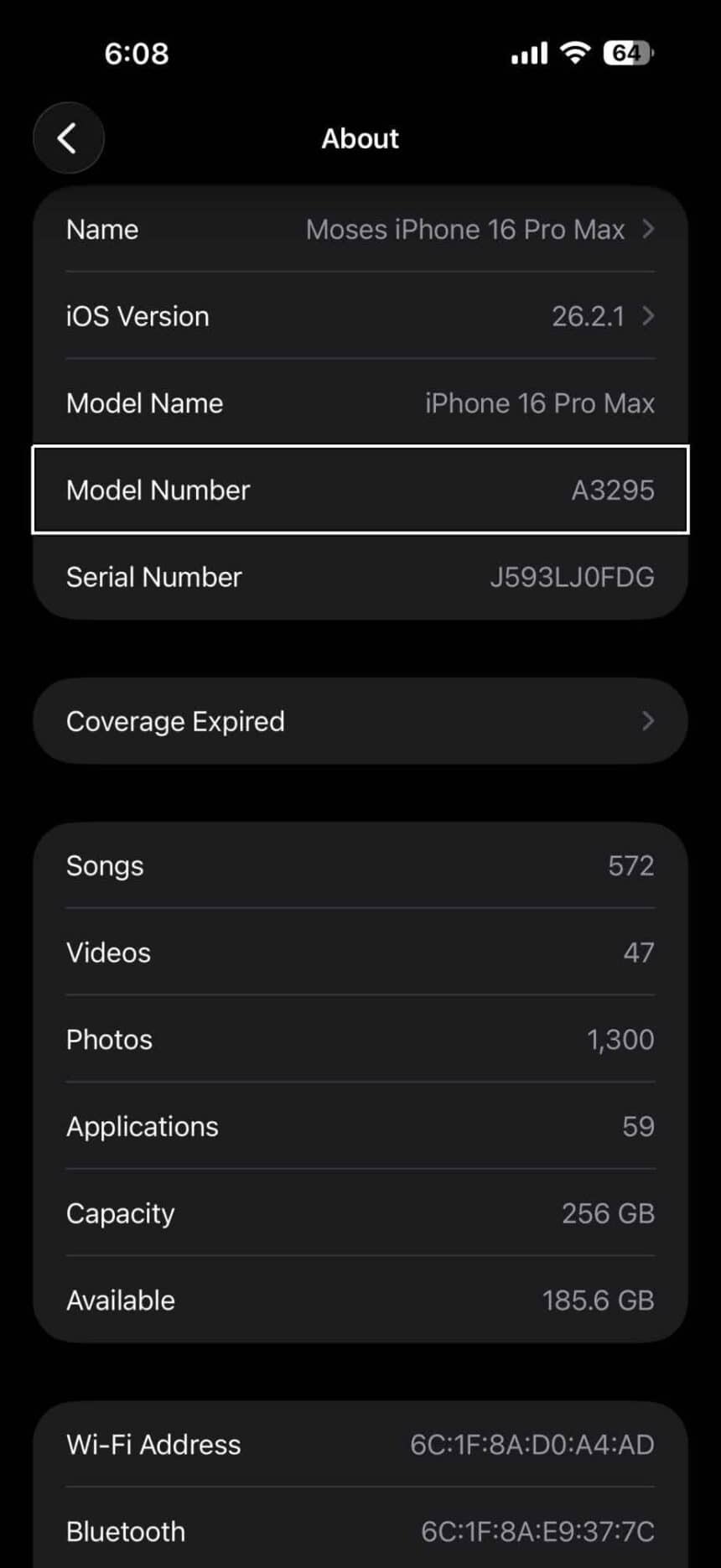721x1568 pixels.
Task: Open iOS Version details via its chevron
Action: (647, 316)
